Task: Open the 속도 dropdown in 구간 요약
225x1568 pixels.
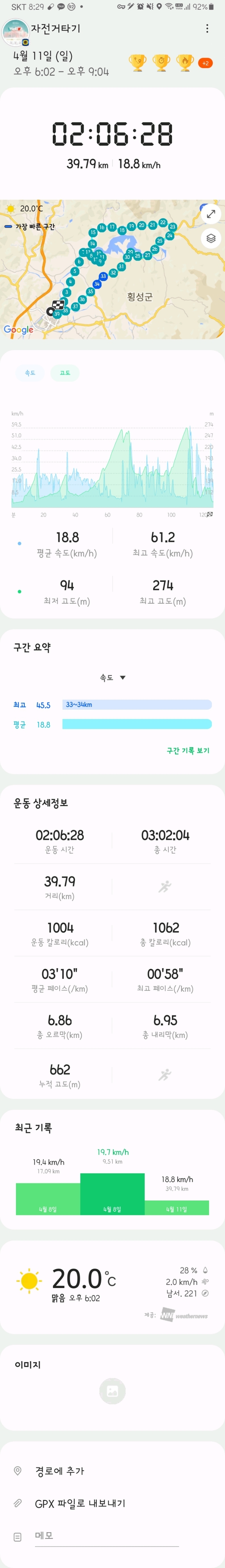Action: pos(112,677)
